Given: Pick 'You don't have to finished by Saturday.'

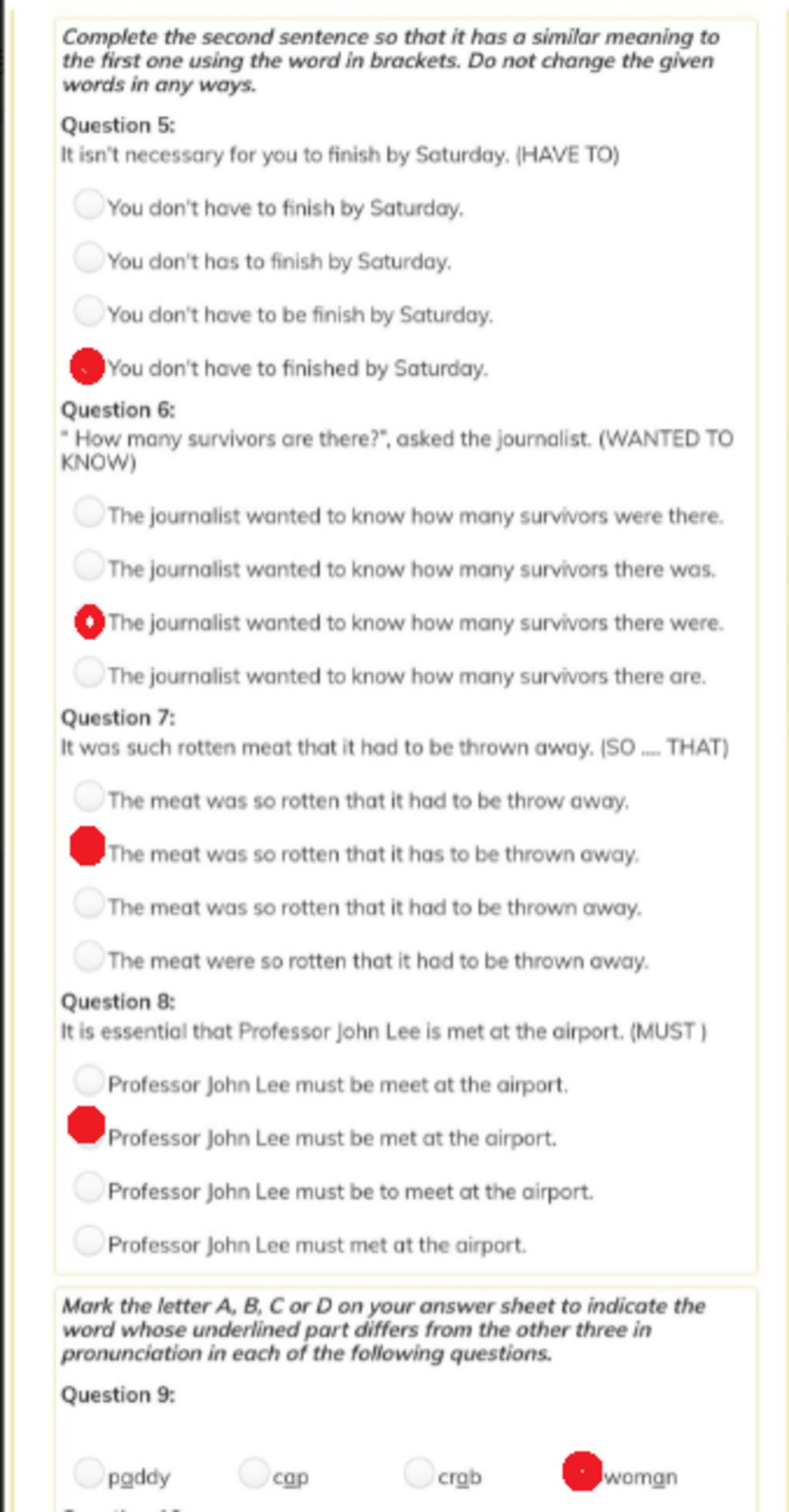Looking at the screenshot, I should click(x=87, y=366).
